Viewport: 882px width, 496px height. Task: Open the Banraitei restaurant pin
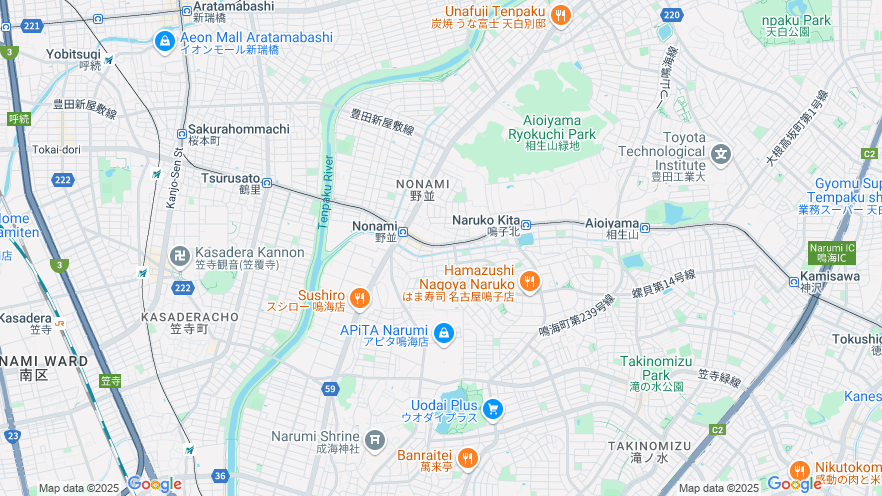(467, 458)
